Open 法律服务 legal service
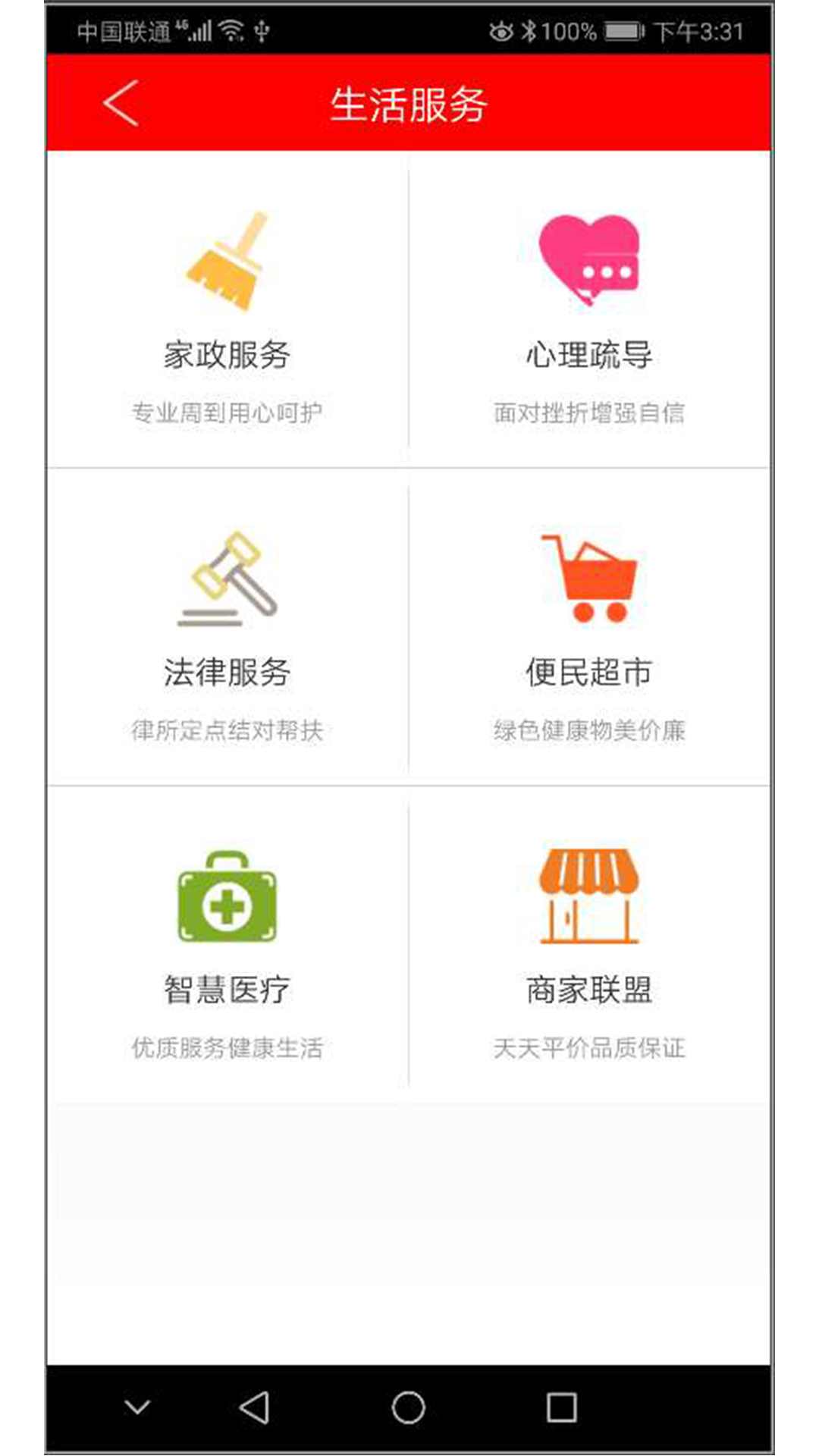 (x=227, y=628)
